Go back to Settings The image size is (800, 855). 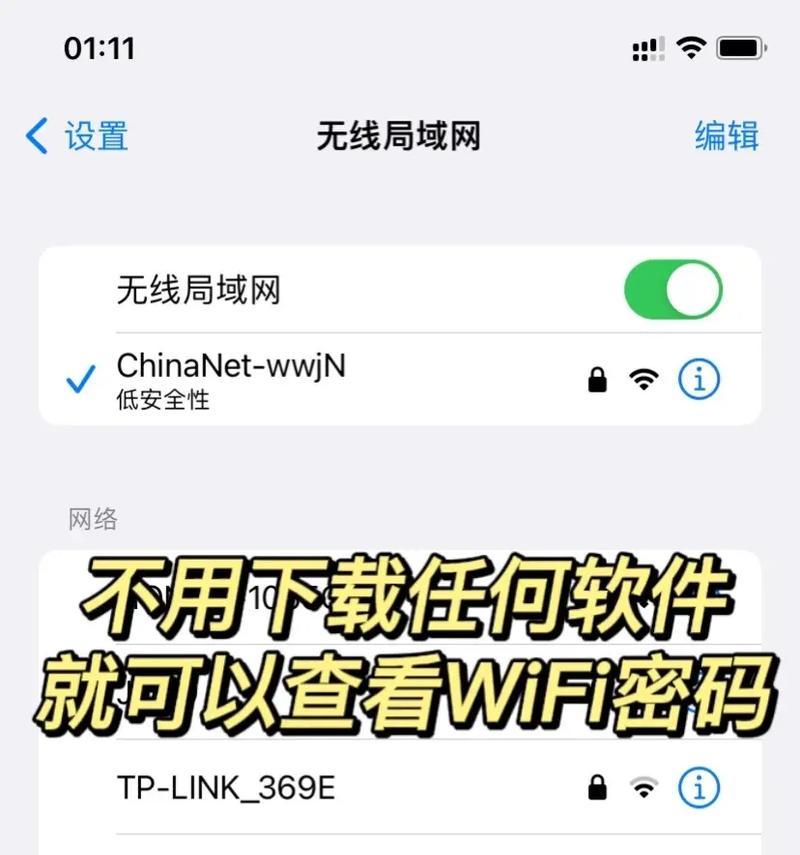point(77,136)
